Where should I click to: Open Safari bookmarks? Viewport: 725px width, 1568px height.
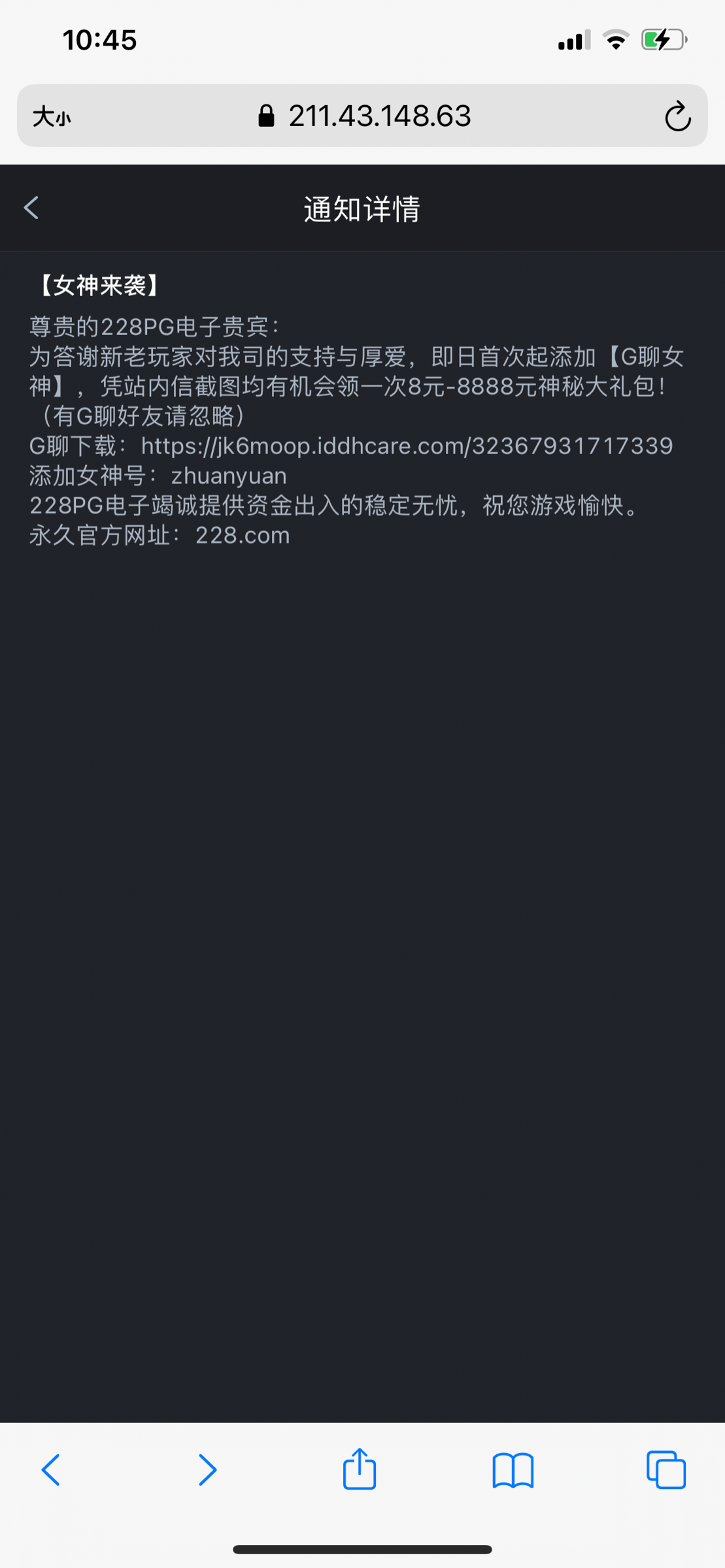click(513, 1471)
